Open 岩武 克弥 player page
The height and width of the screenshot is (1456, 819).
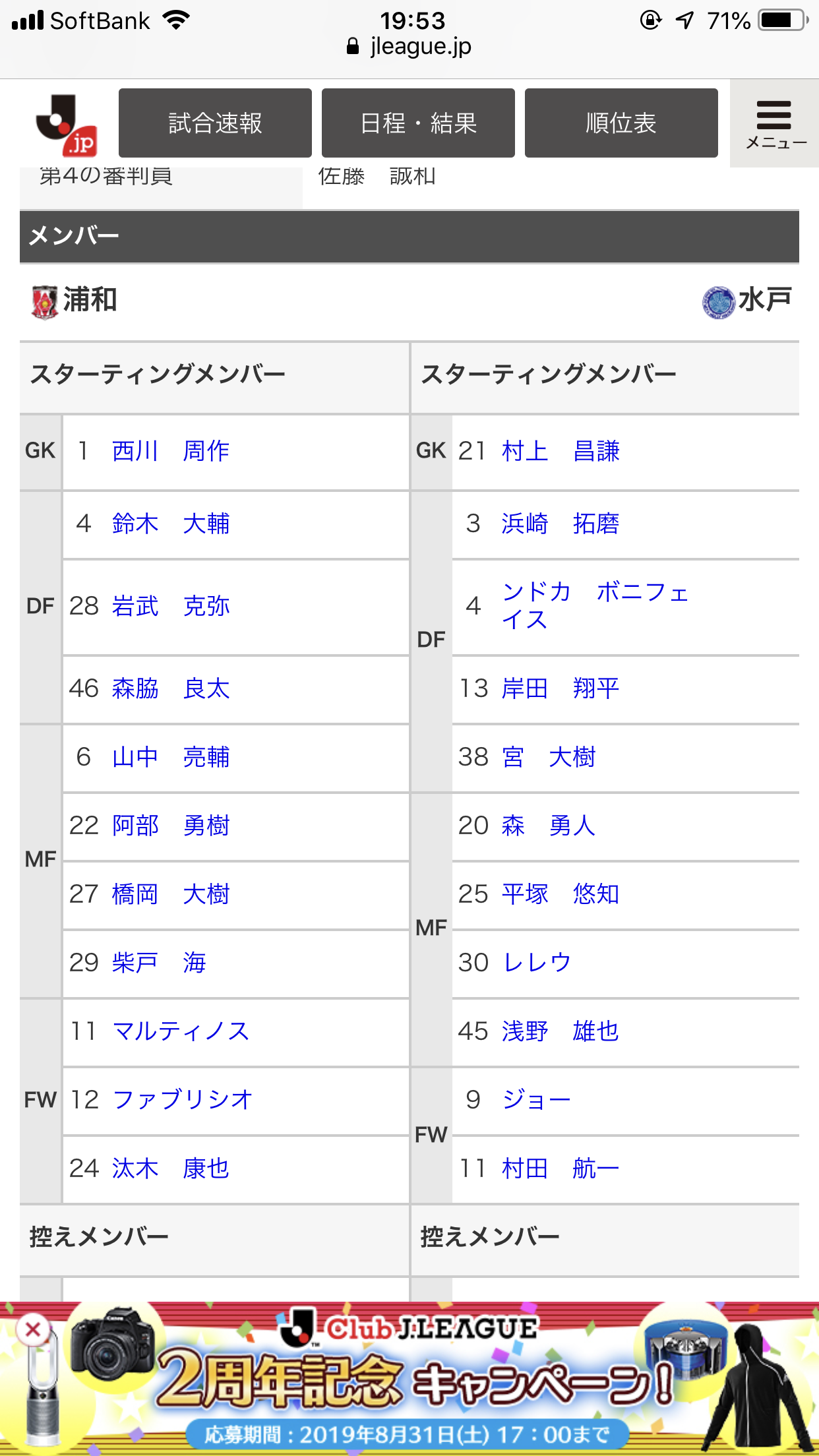[171, 606]
